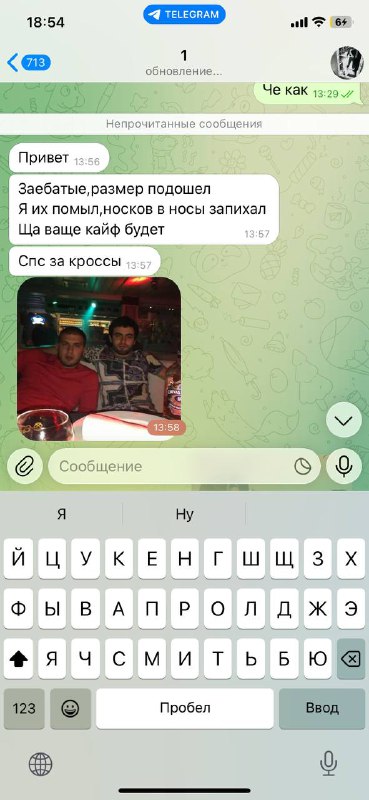This screenshot has height=800, width=369.
Task: Open chat info by tapping title 1
Action: (x=184, y=55)
